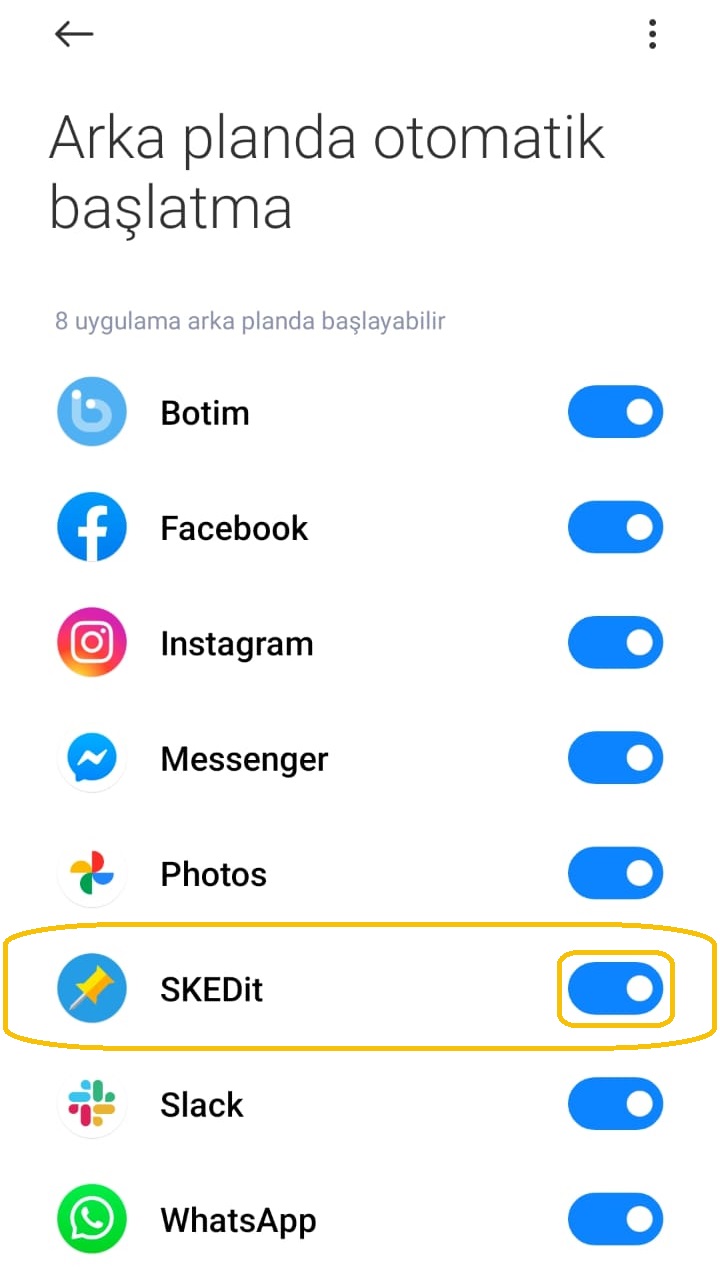Disable the Photos autostart switch
The width and height of the screenshot is (720, 1282).
(x=615, y=874)
